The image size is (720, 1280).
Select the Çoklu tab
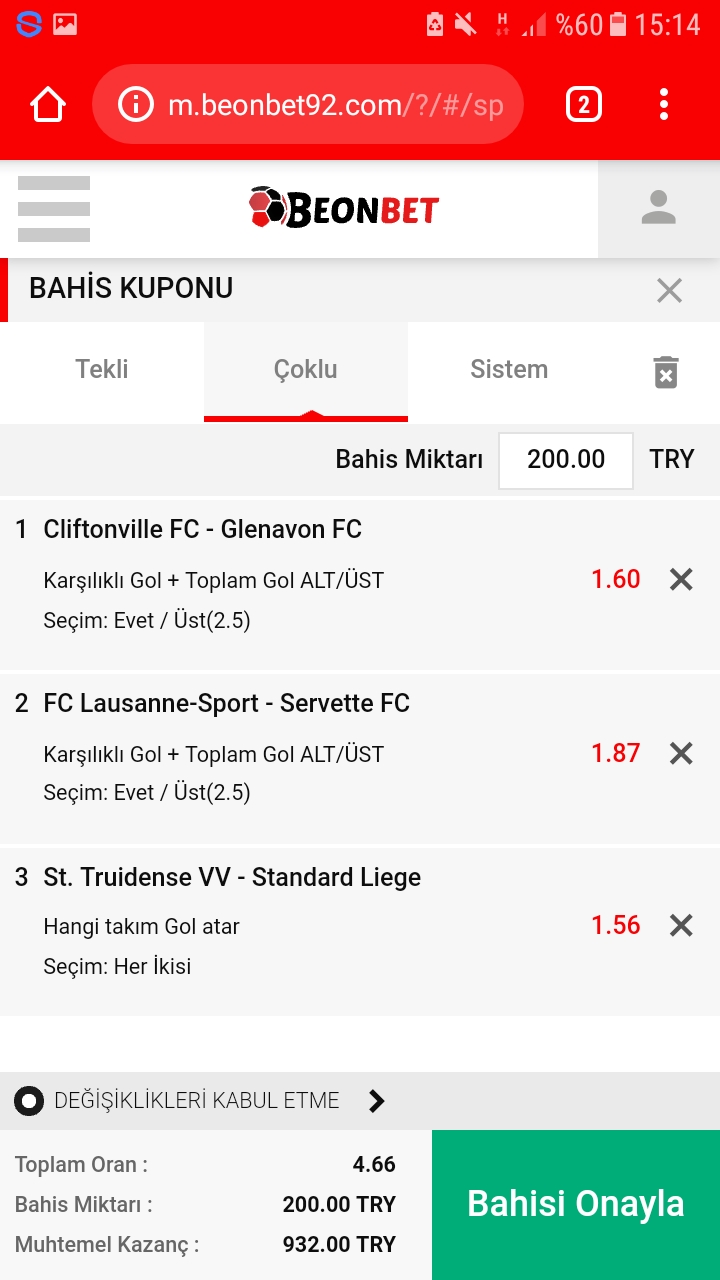[305, 370]
